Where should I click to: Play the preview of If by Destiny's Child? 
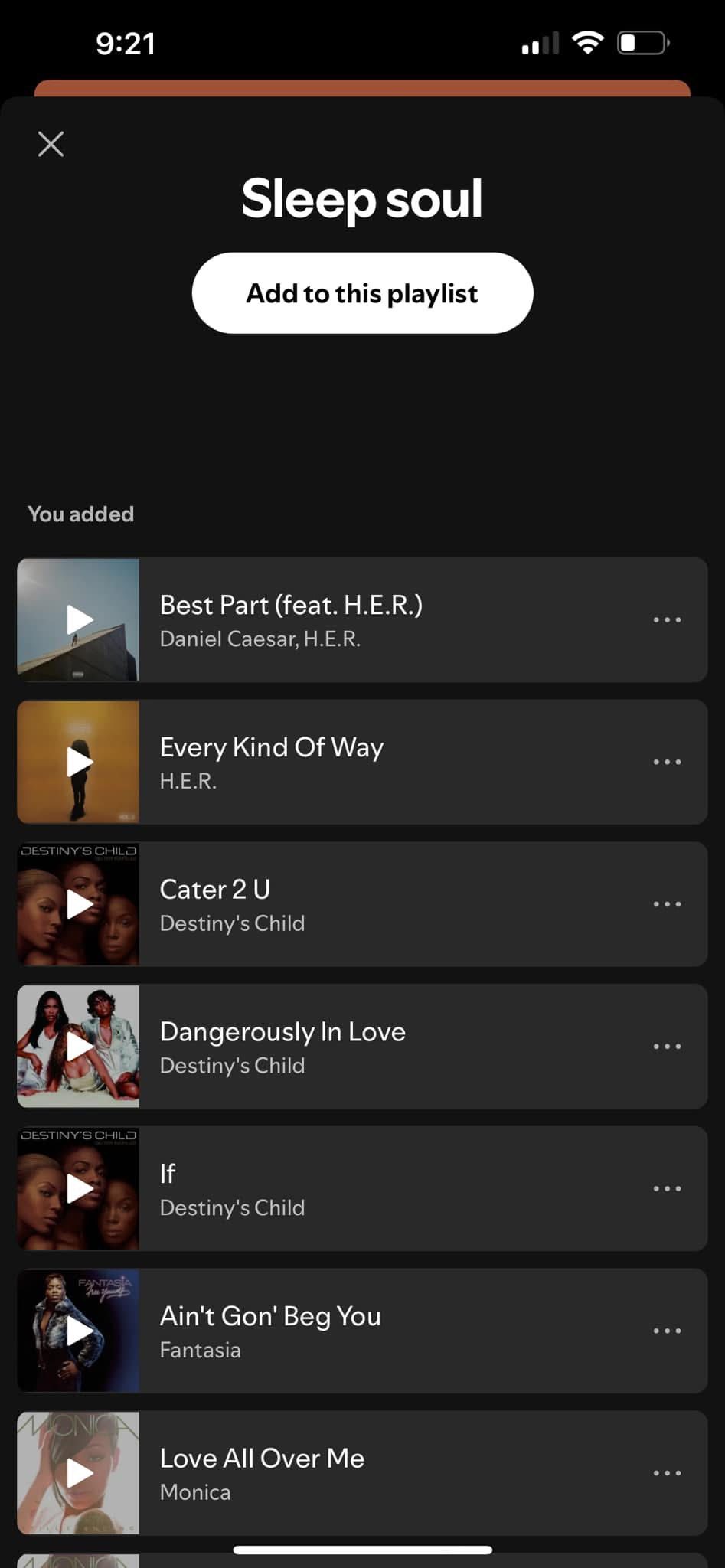coord(78,1189)
